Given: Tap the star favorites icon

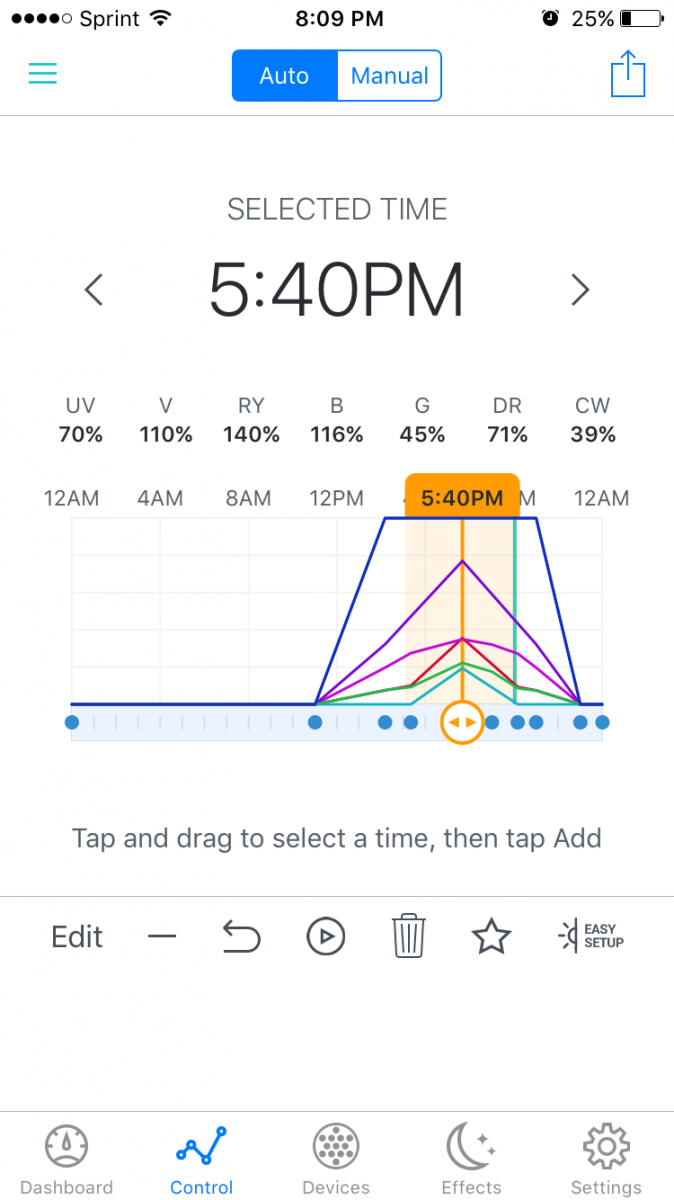Looking at the screenshot, I should click(x=491, y=937).
